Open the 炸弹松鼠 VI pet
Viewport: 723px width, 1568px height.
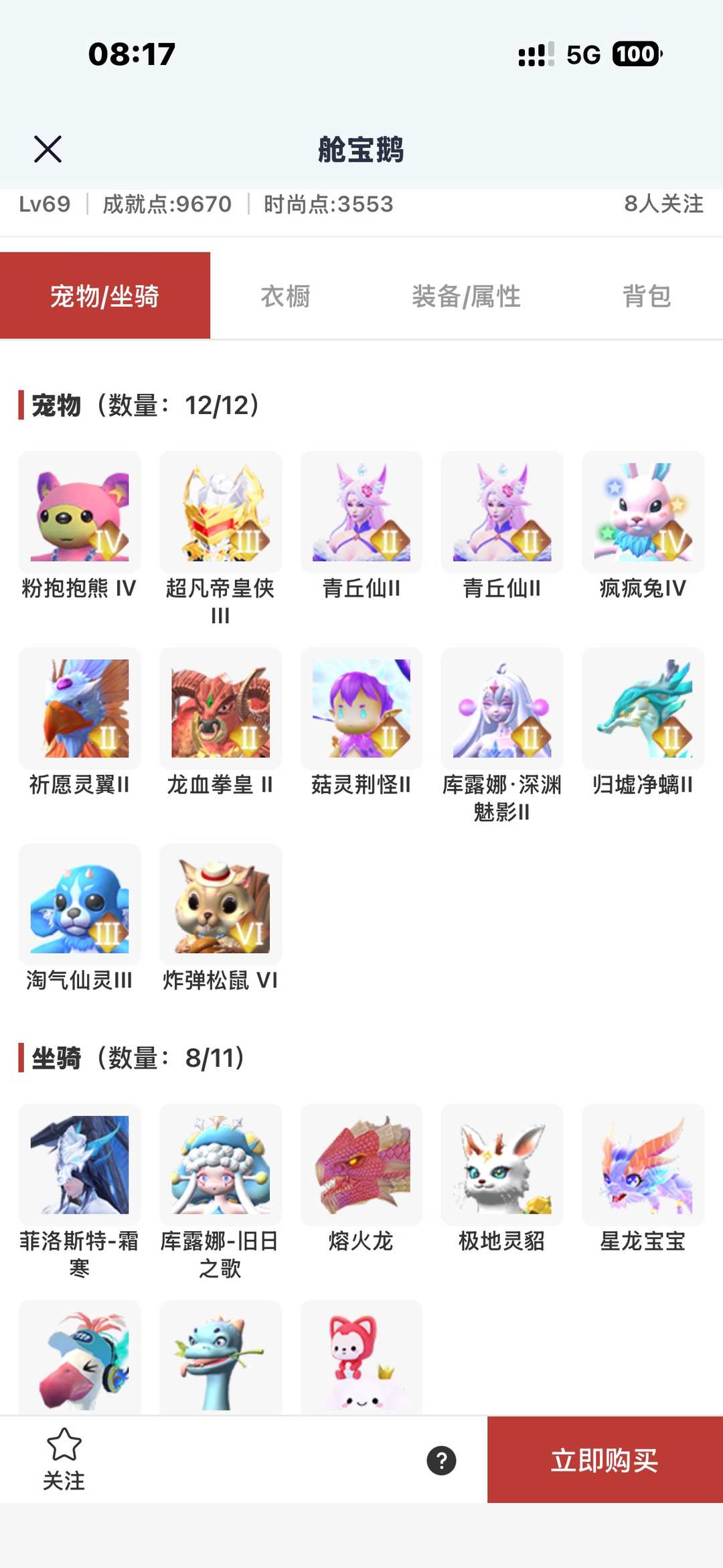point(220,904)
